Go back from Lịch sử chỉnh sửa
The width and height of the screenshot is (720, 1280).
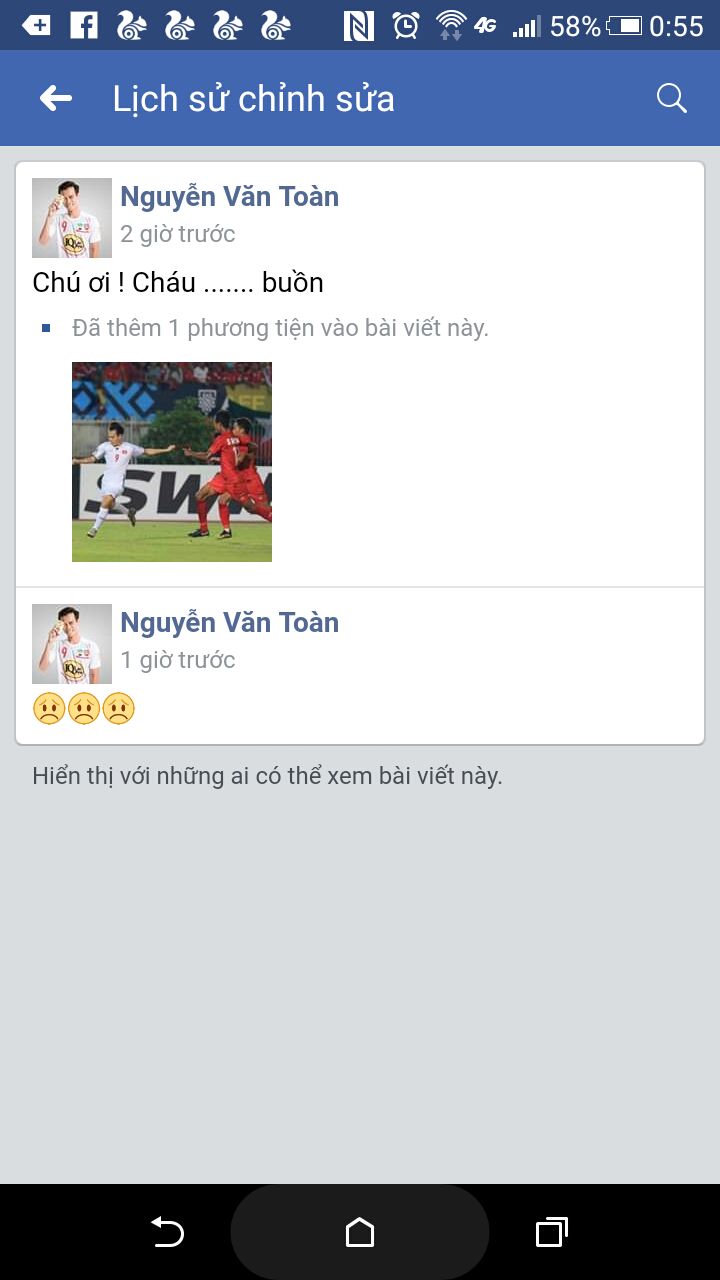[x=56, y=98]
